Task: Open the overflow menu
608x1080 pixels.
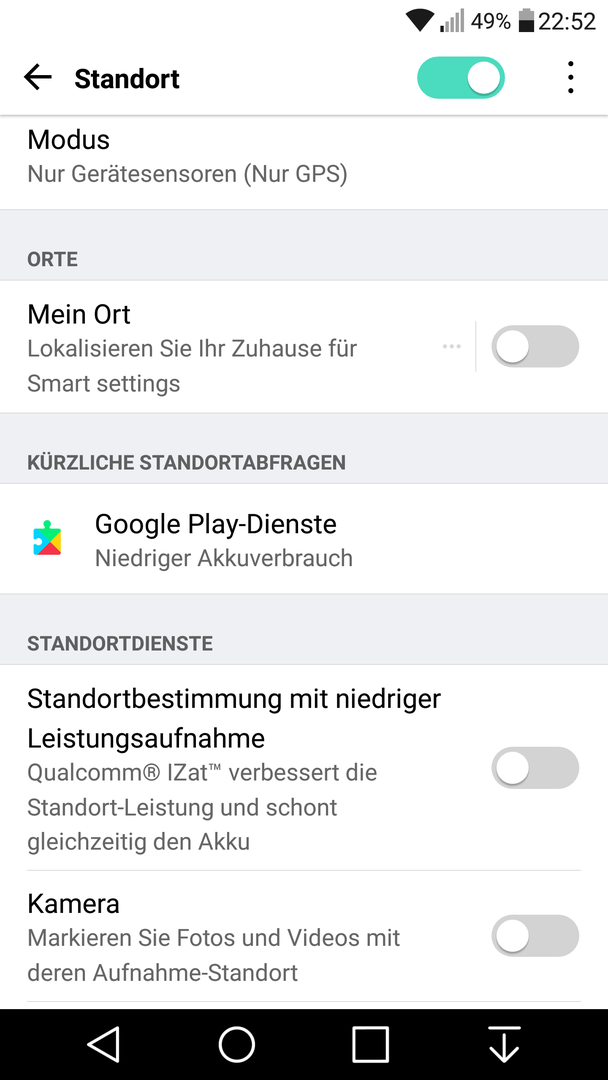Action: coord(570,78)
